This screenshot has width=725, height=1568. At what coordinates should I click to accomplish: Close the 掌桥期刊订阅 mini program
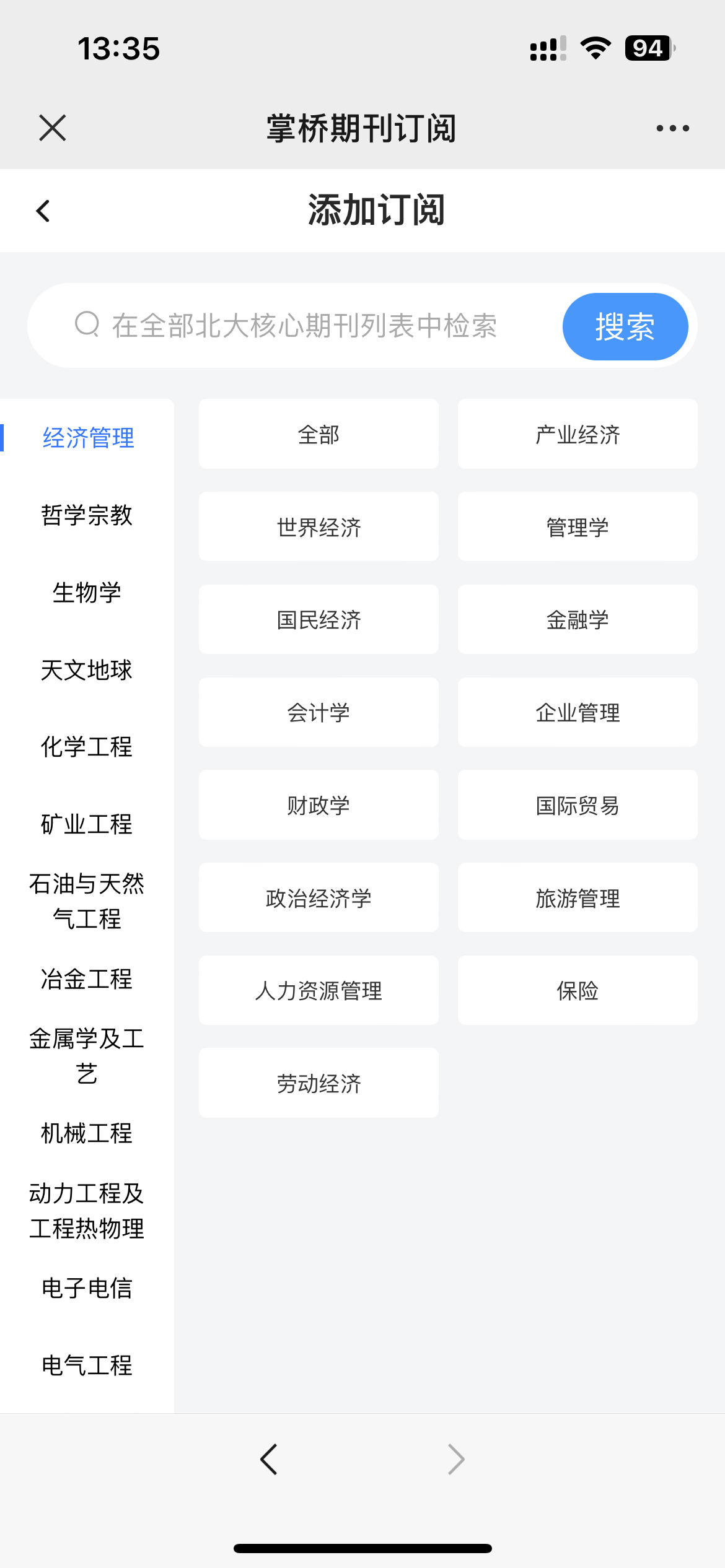(x=53, y=128)
